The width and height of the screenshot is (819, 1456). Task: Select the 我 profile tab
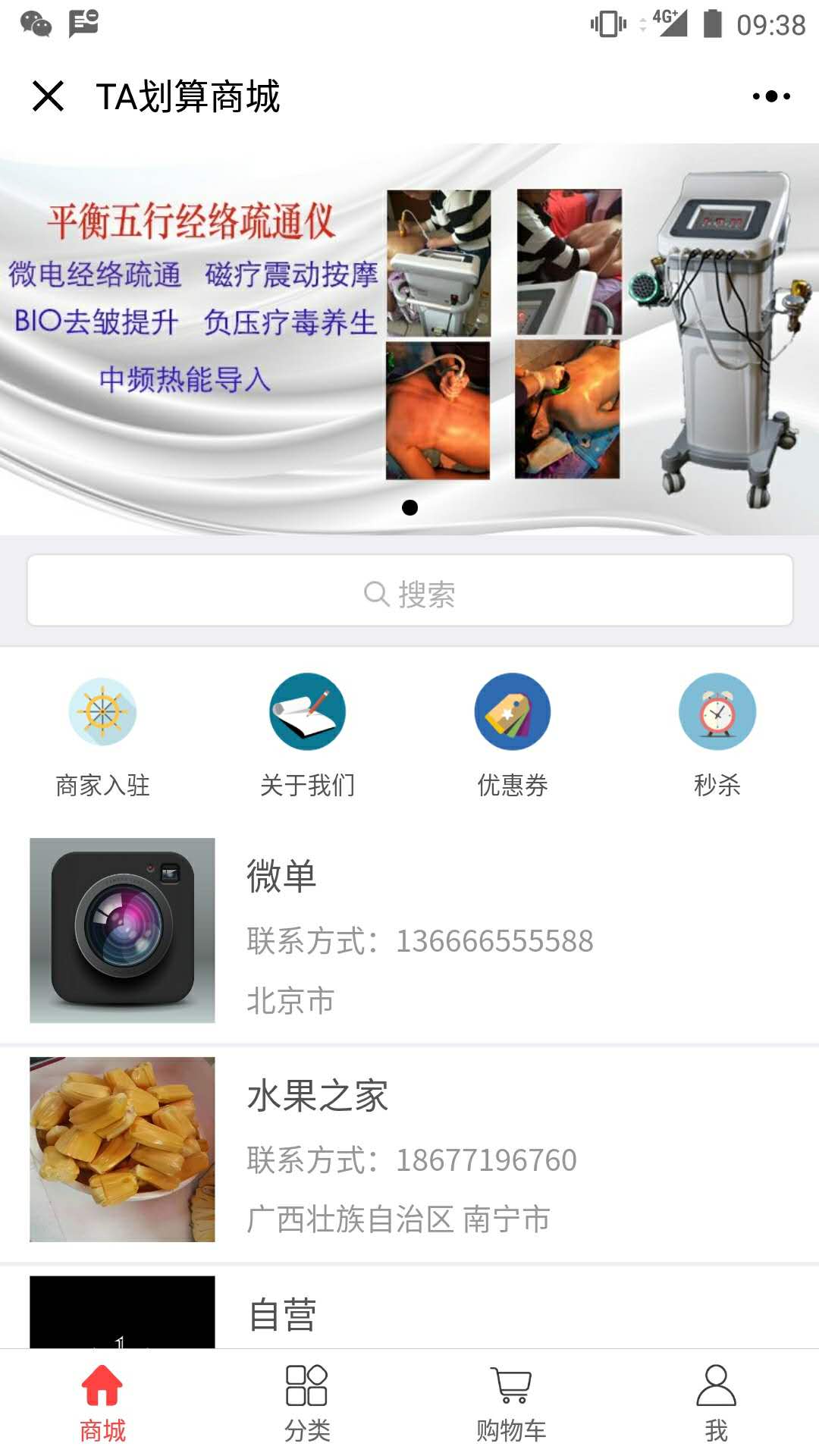[x=717, y=1403]
